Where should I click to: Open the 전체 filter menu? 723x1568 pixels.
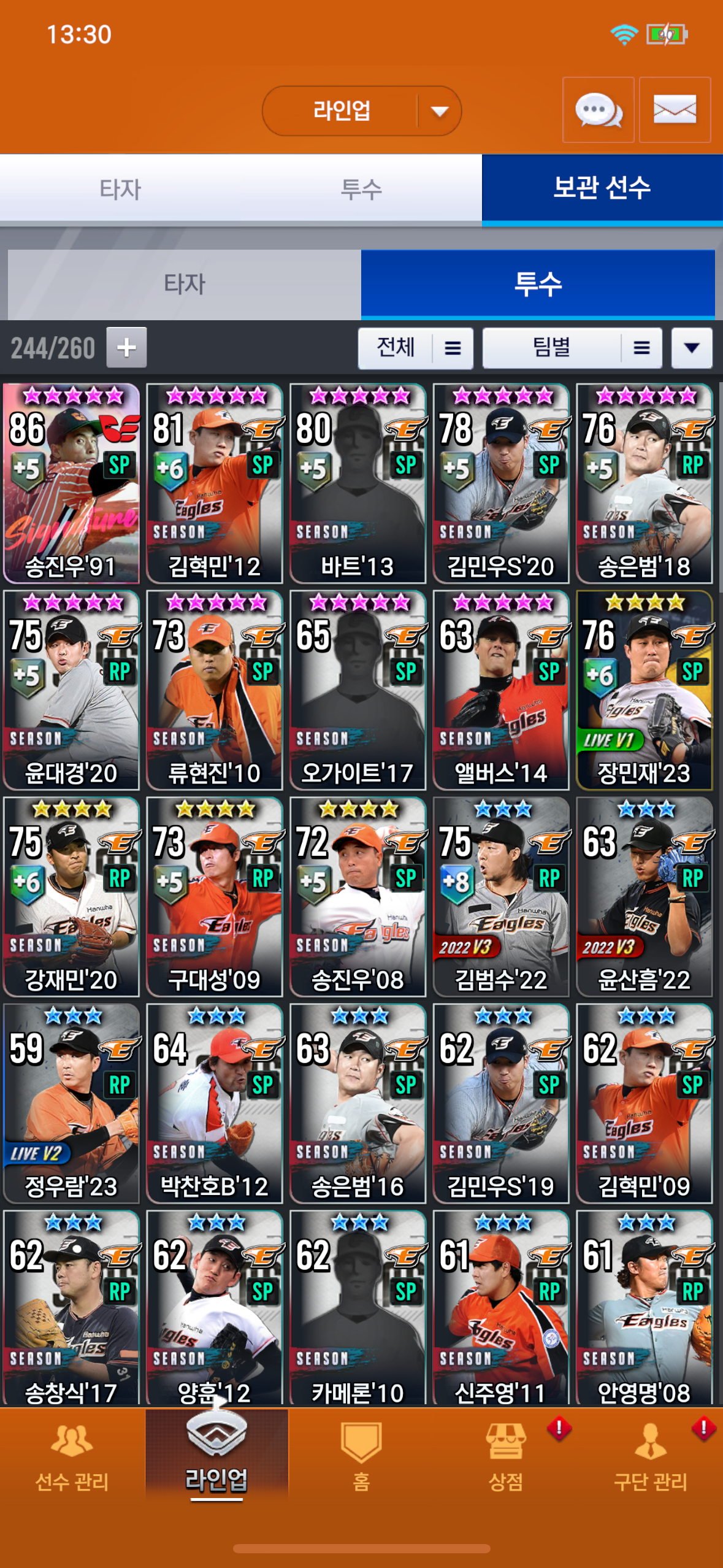[415, 348]
